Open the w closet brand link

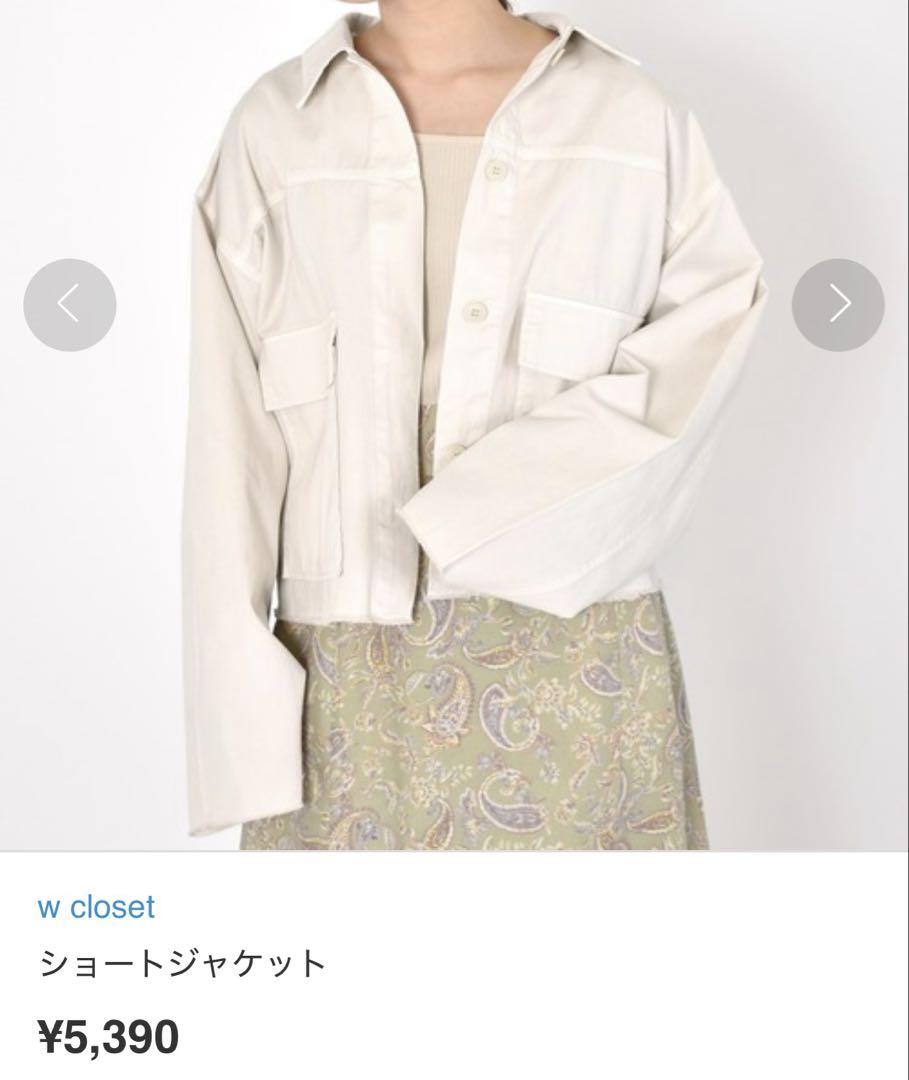pyautogui.click(x=97, y=907)
